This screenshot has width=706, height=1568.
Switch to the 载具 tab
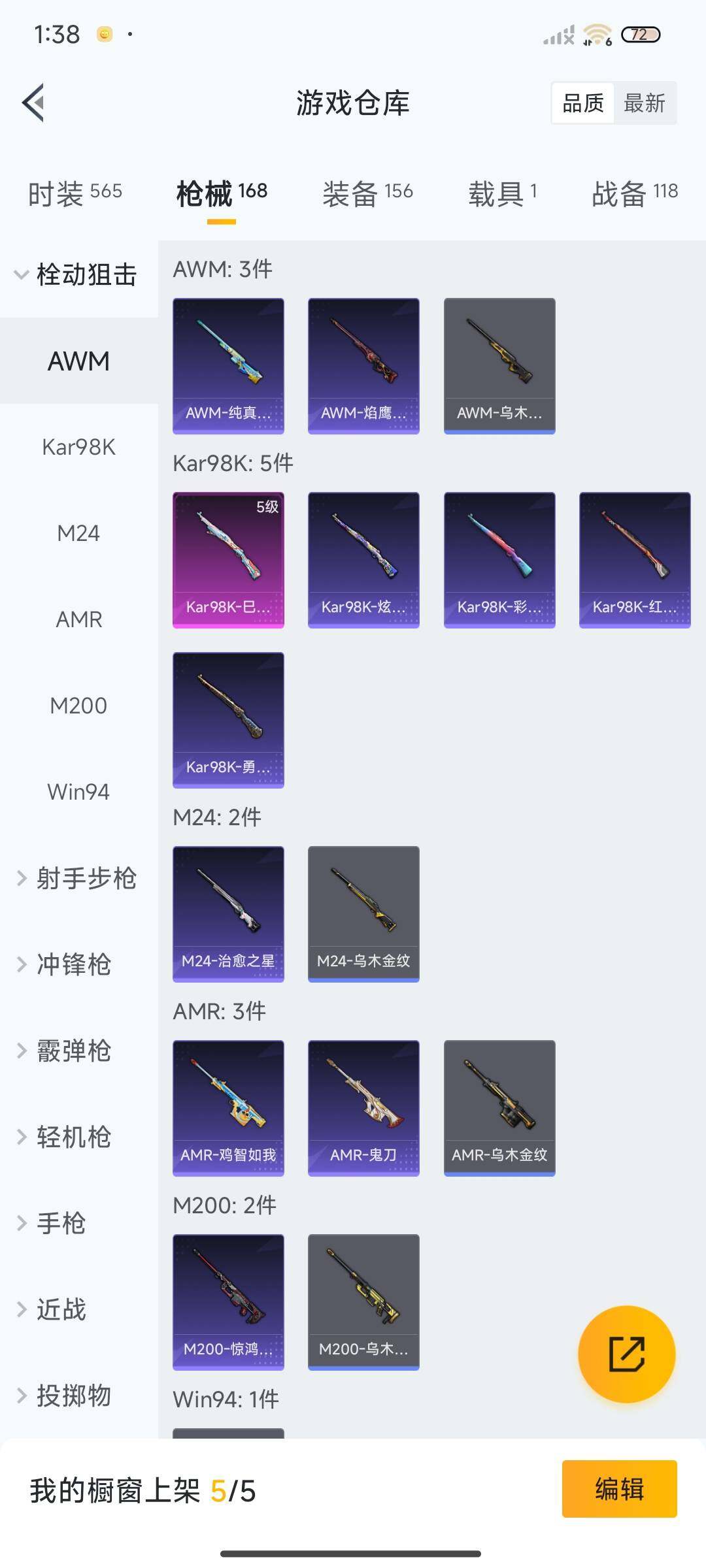502,193
